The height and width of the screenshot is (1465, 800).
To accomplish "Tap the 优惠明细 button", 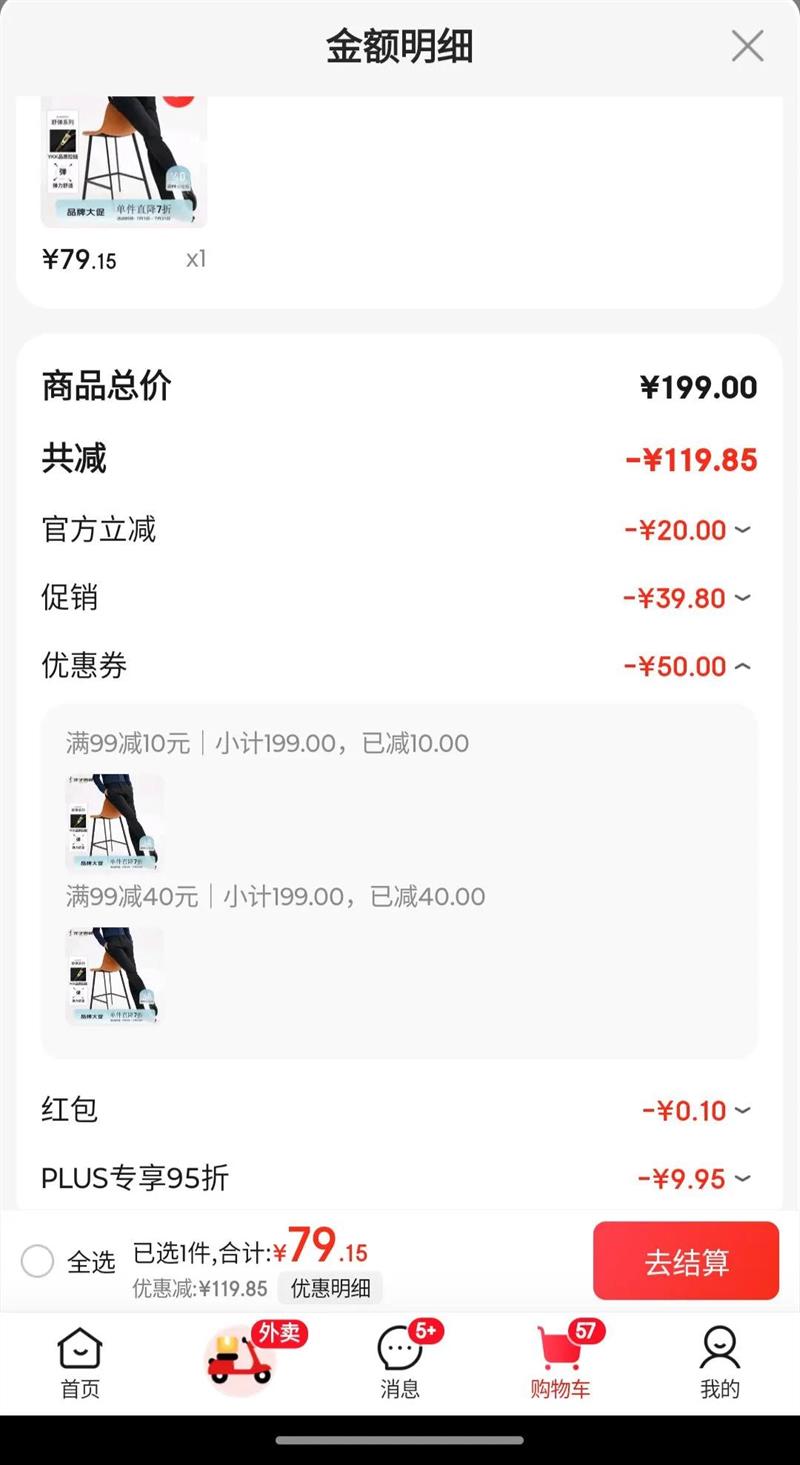I will pos(331,1288).
